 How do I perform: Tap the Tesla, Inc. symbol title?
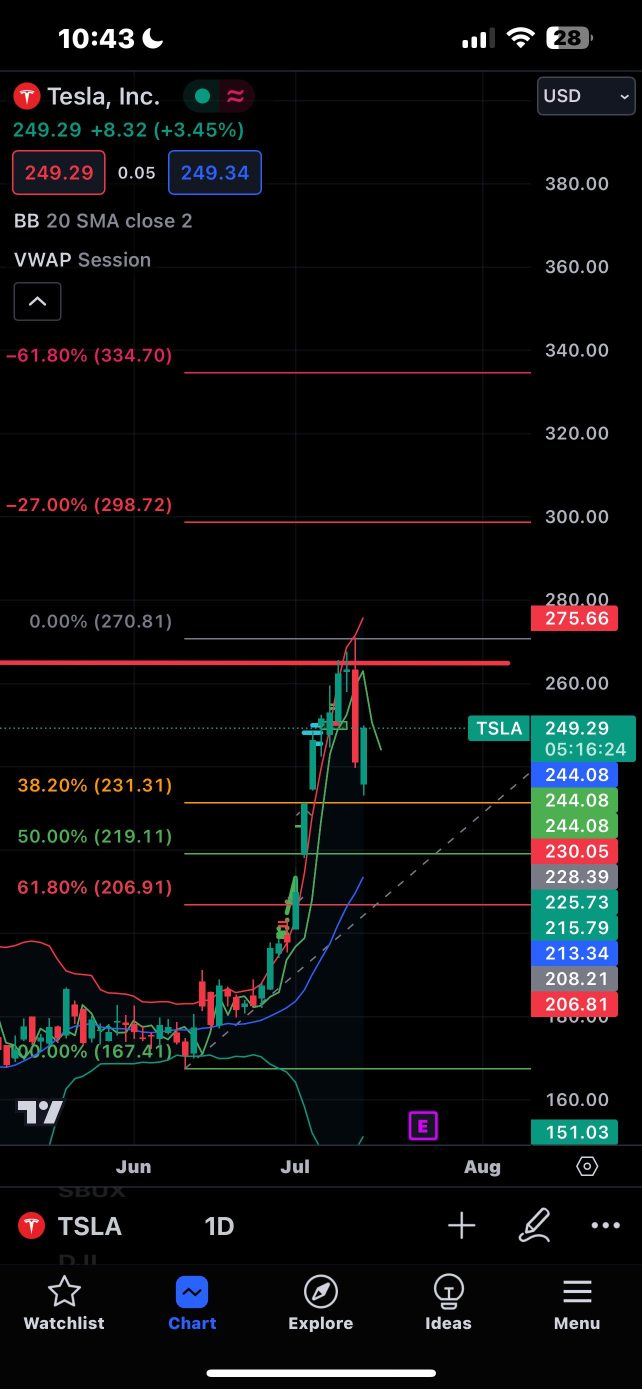tap(102, 97)
